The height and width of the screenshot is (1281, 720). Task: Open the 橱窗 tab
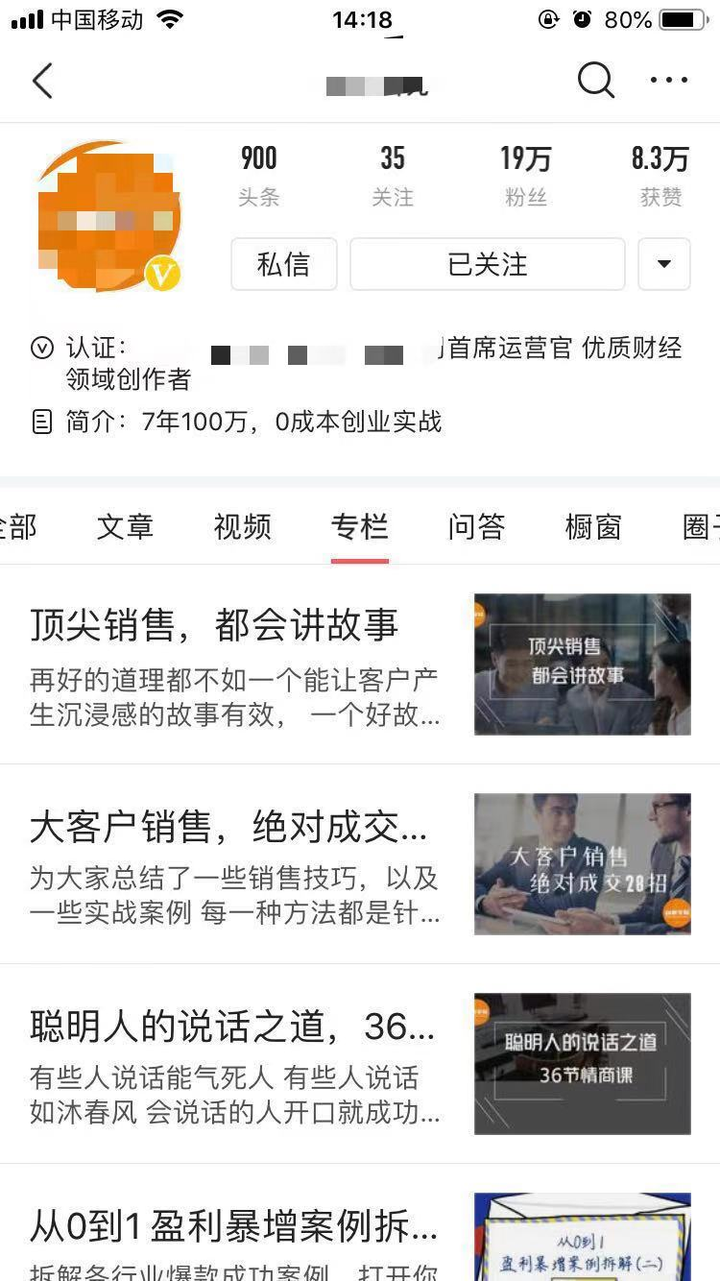coord(593,526)
